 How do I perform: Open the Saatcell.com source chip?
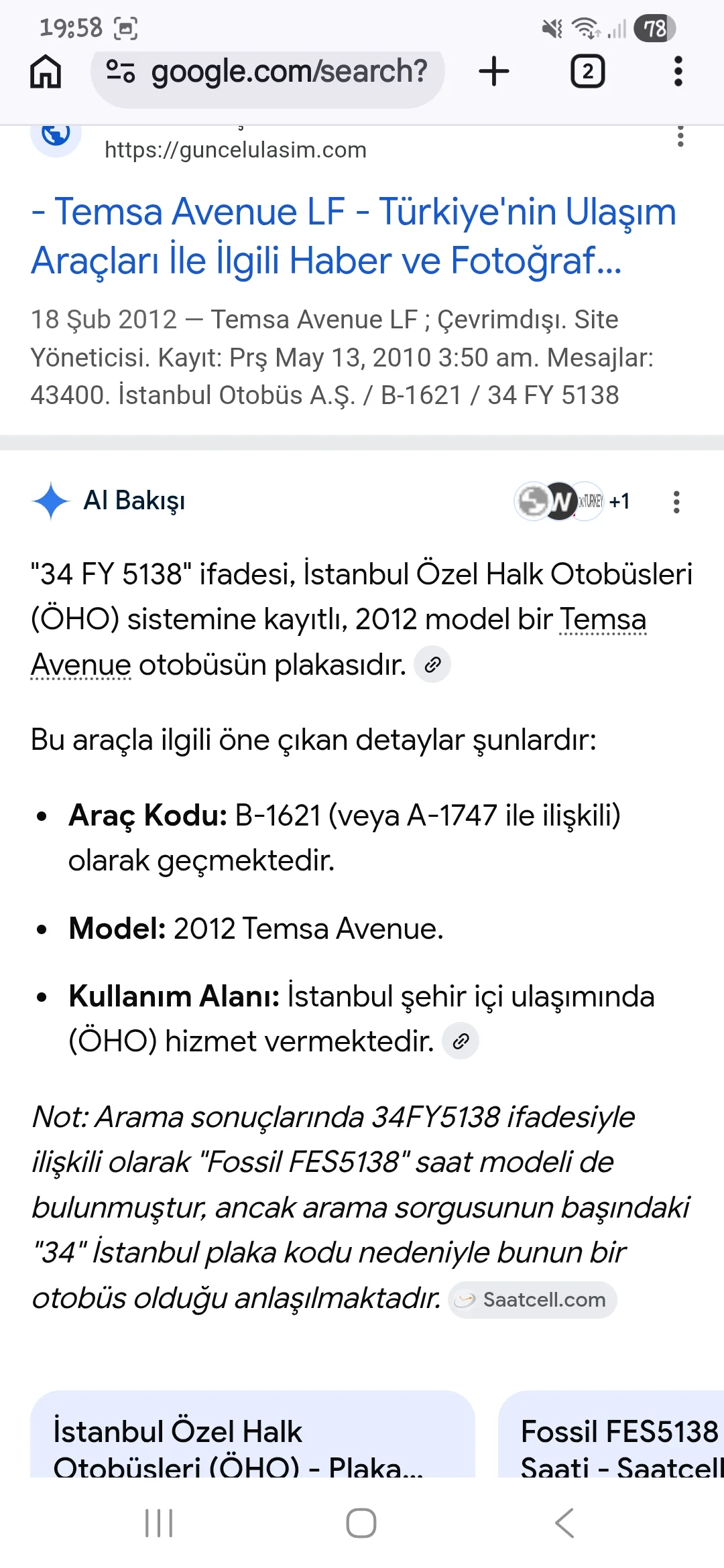(x=532, y=1300)
